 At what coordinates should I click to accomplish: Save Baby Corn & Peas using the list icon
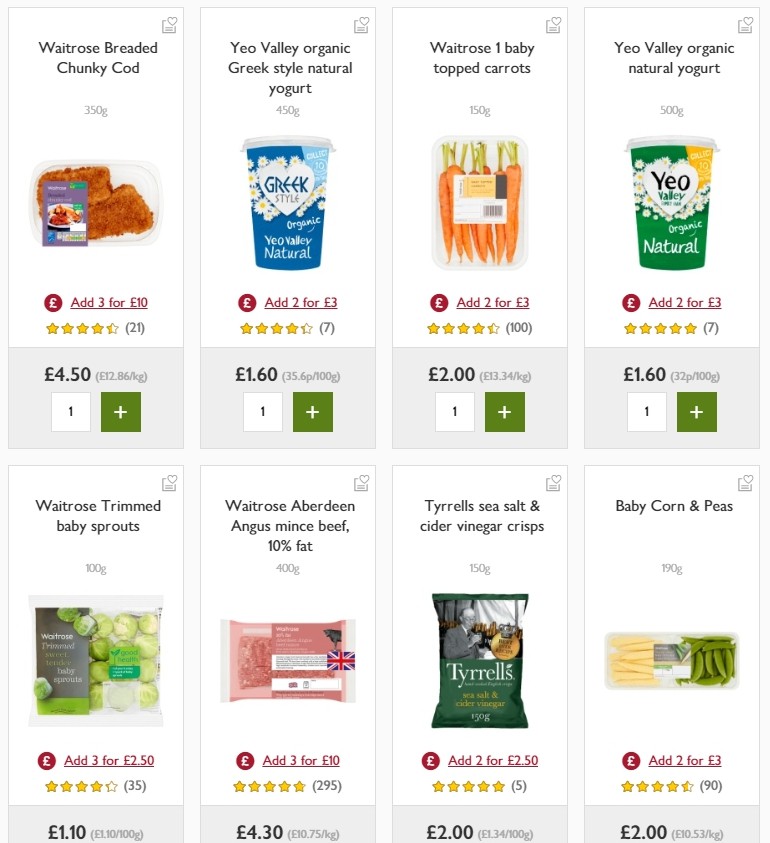tap(745, 482)
